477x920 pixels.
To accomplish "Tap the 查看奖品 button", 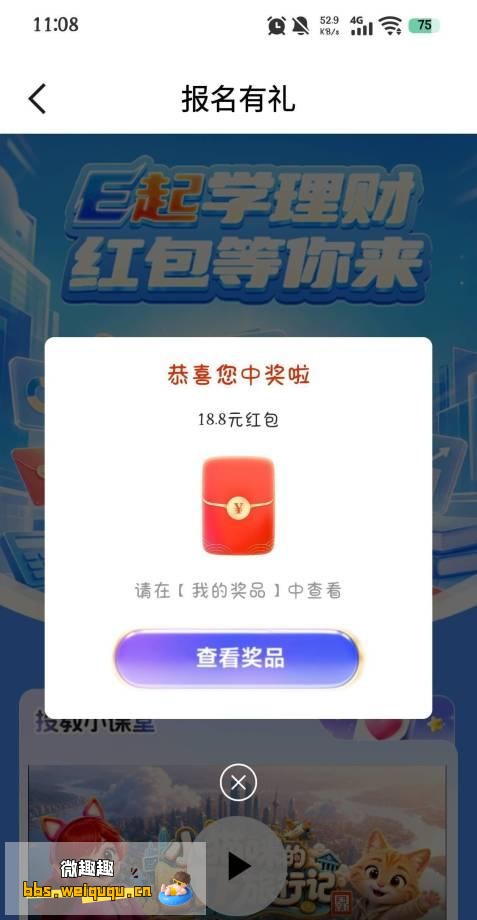I will (237, 658).
